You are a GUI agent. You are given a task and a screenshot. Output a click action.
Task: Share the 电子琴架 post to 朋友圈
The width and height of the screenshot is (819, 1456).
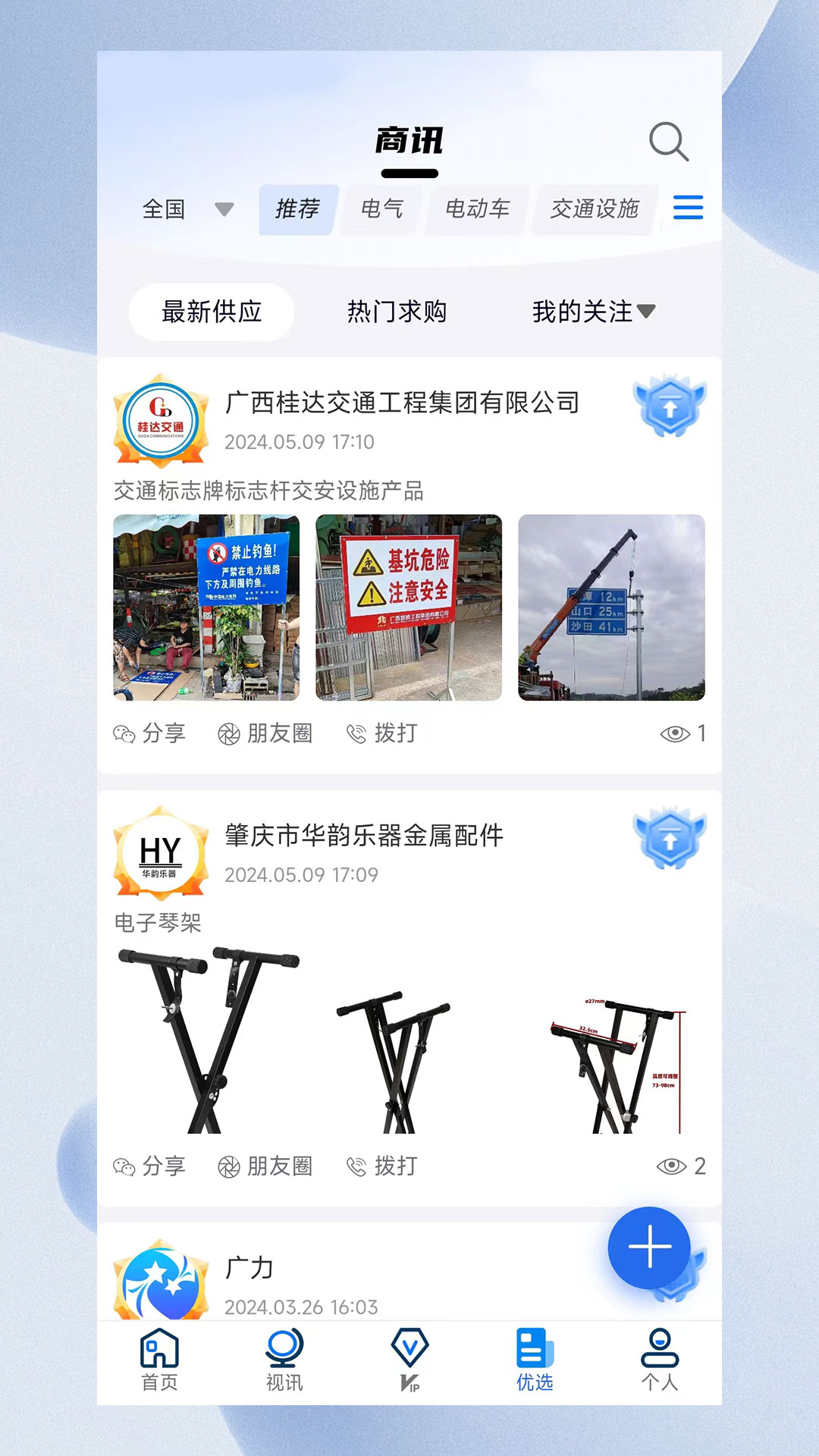[x=265, y=1166]
